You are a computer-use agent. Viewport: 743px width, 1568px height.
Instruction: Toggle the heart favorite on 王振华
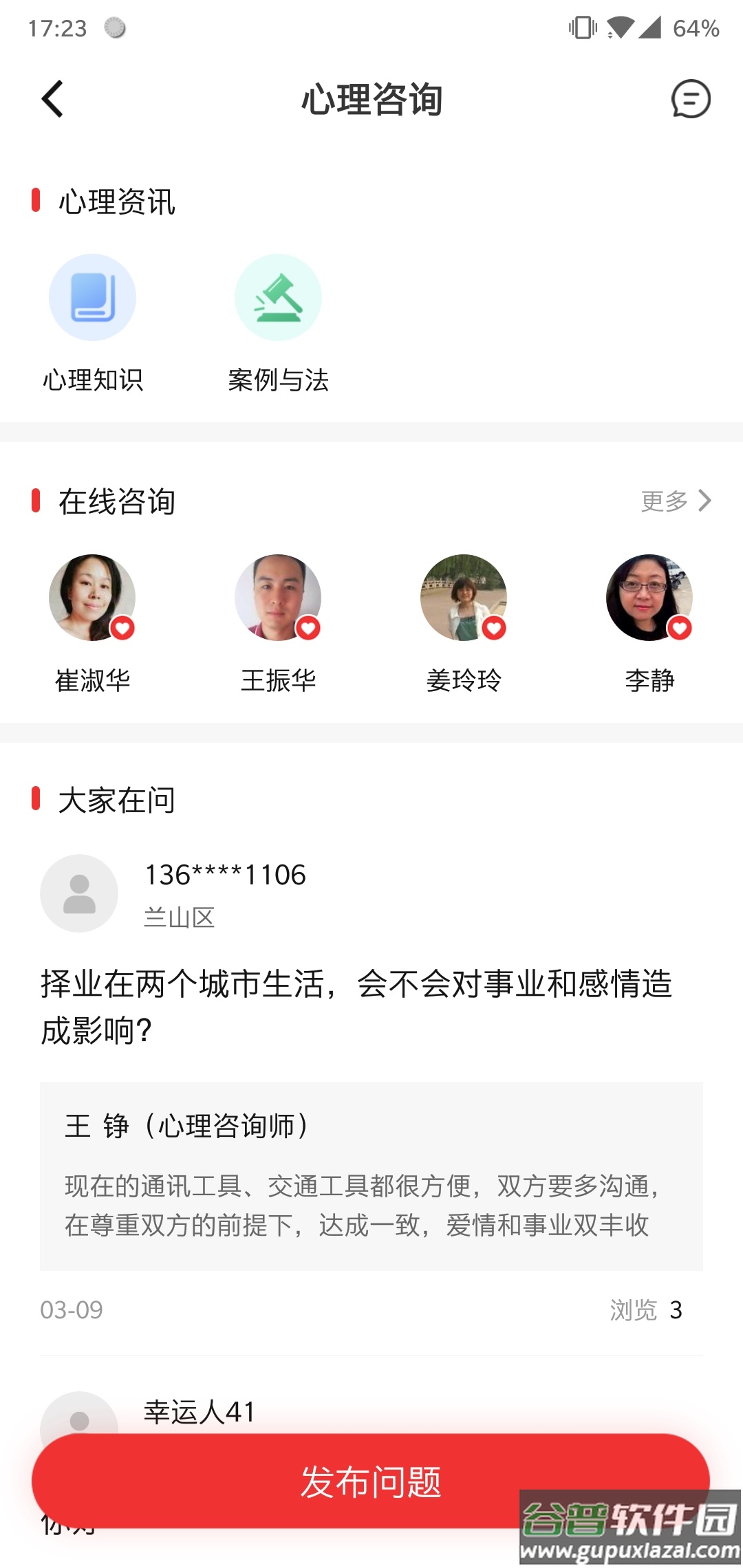pyautogui.click(x=308, y=628)
